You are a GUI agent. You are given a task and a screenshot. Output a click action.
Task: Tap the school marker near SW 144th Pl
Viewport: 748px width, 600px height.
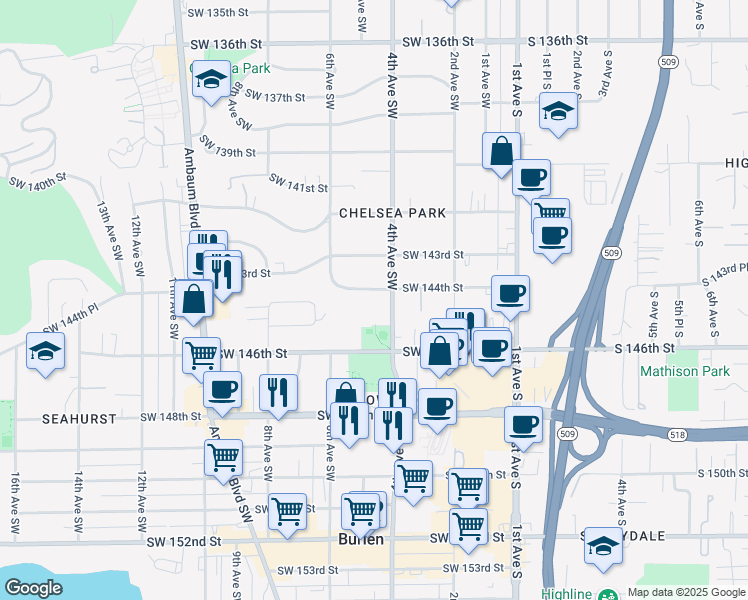[x=46, y=351]
